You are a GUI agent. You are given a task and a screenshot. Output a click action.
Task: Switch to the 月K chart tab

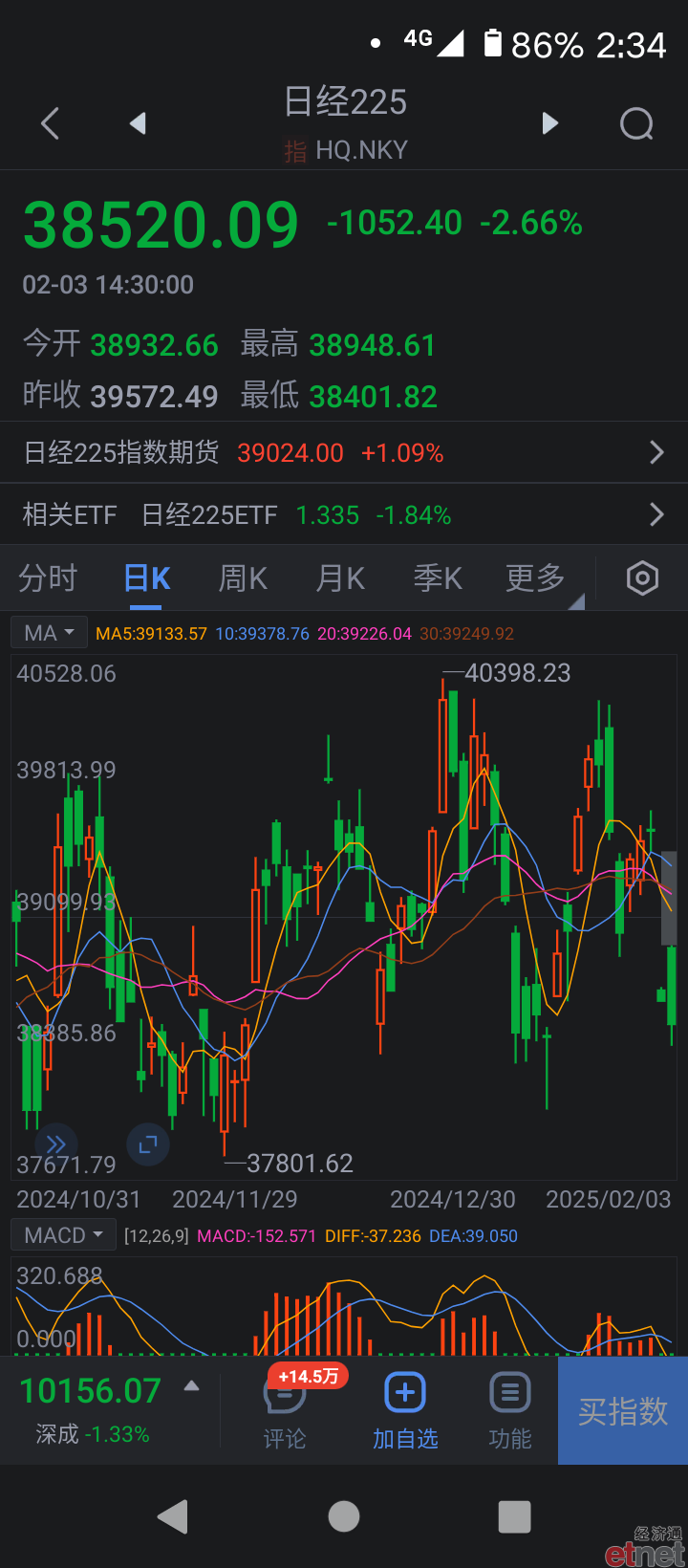coord(340,577)
